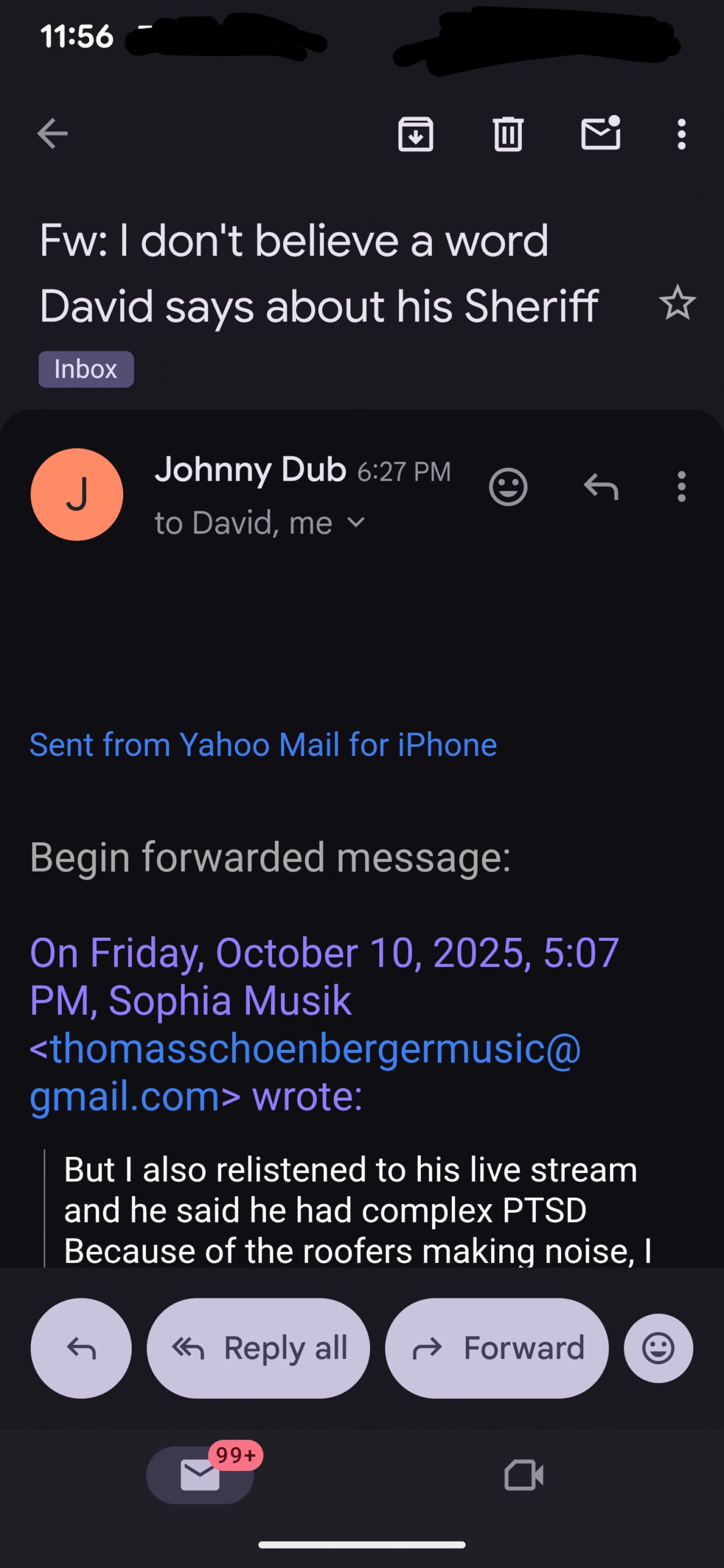Go back to the inbox list

(52, 134)
